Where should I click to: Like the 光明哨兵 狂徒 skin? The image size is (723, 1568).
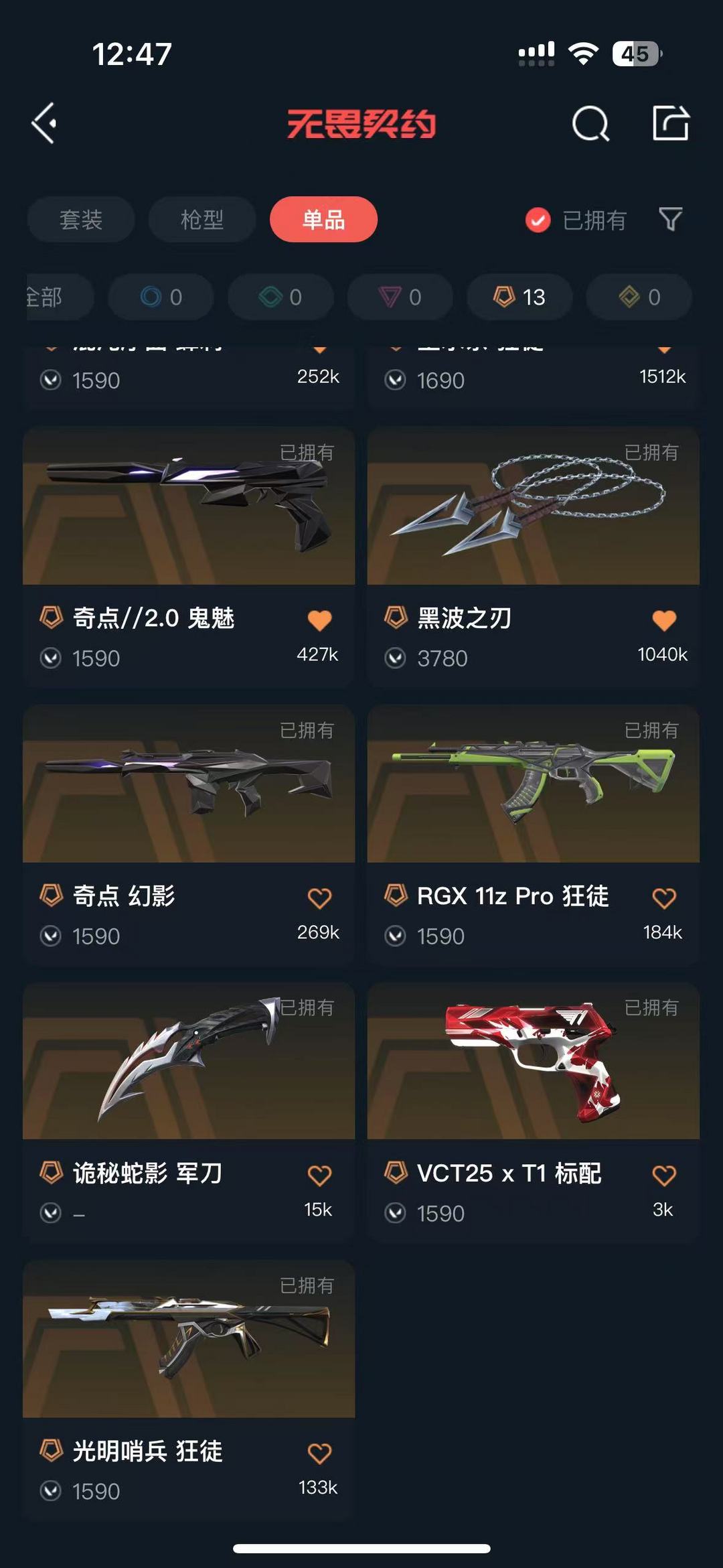[319, 1453]
